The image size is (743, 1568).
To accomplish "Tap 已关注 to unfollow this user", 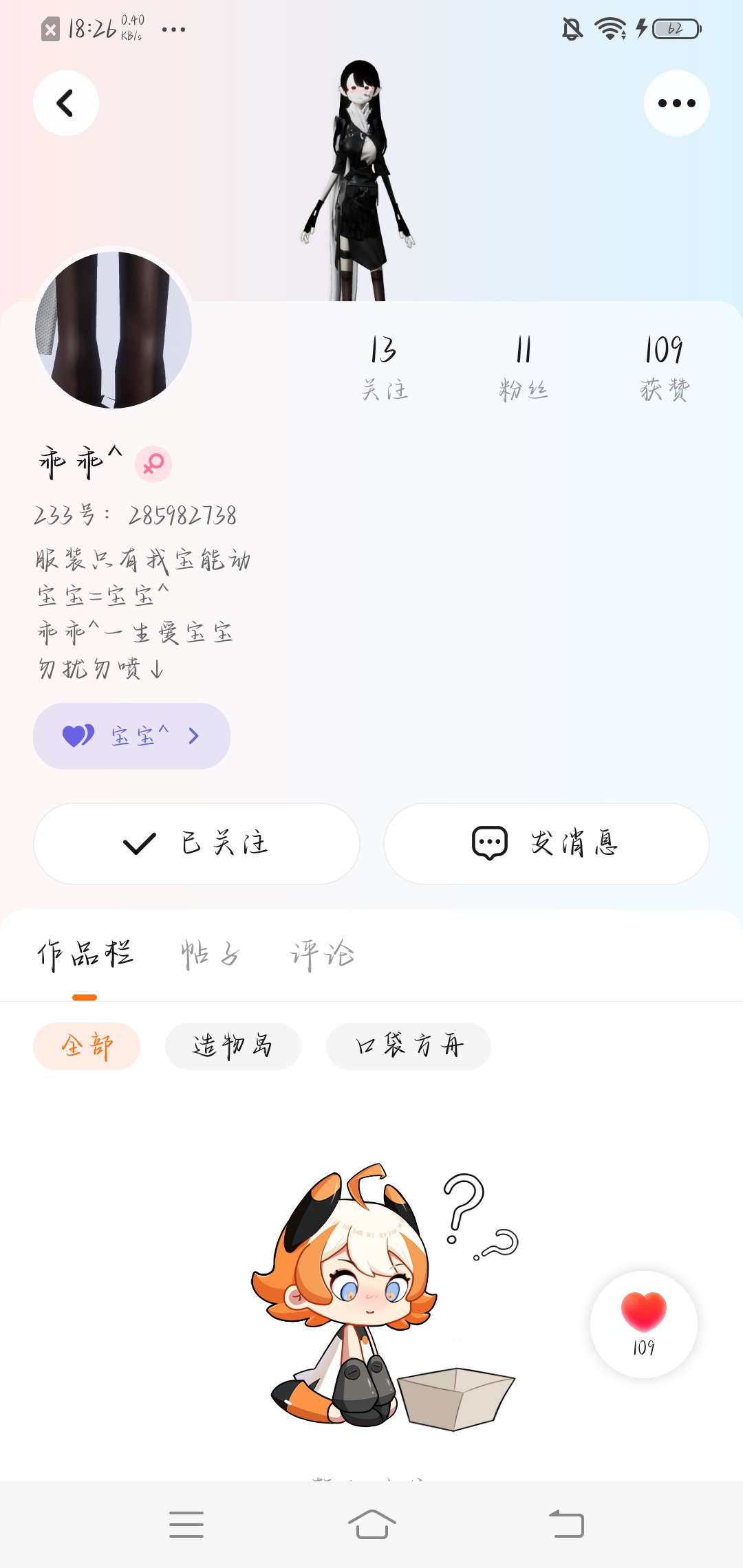I will (x=197, y=843).
